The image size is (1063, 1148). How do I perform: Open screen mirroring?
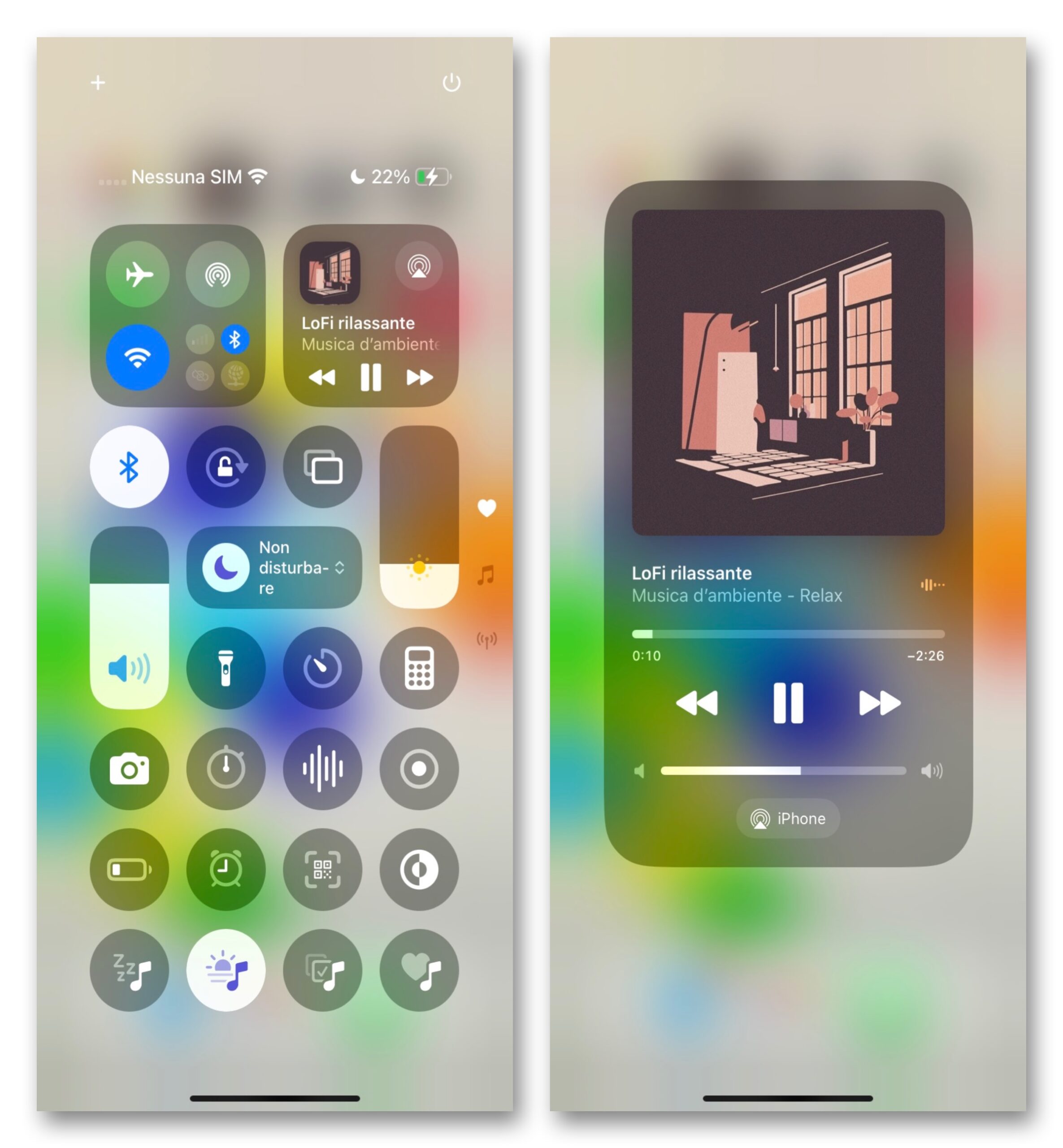coord(322,467)
